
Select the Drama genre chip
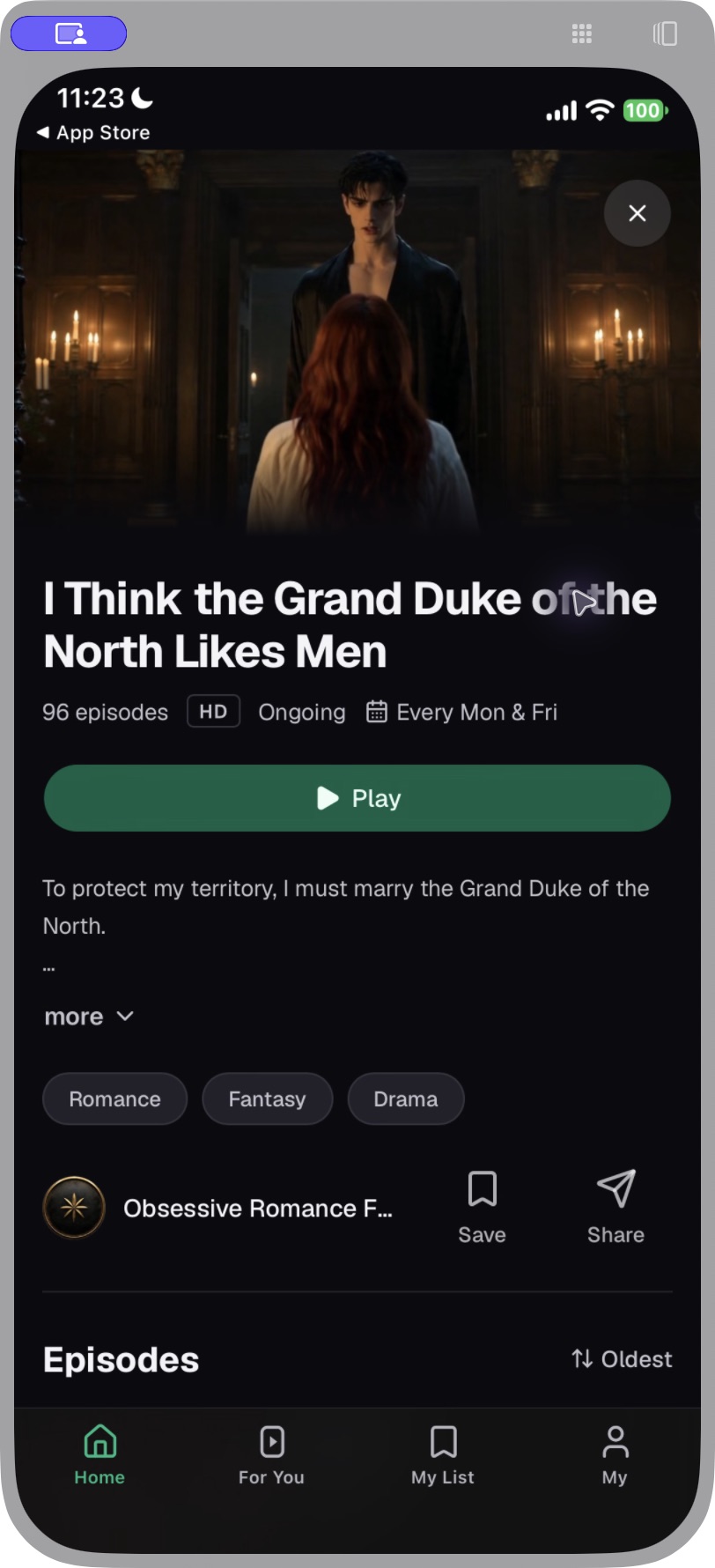406,1098
